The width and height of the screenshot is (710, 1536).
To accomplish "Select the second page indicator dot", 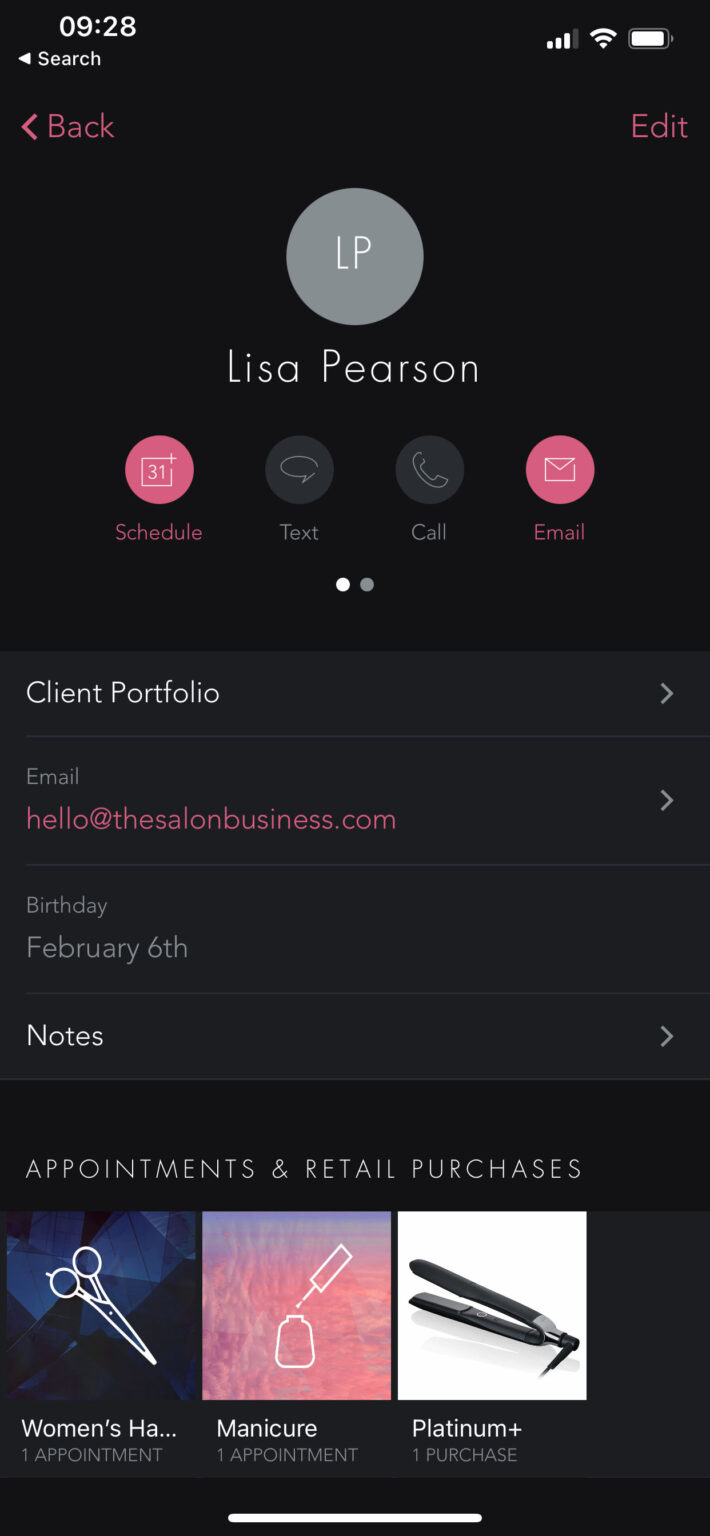I will pyautogui.click(x=367, y=585).
